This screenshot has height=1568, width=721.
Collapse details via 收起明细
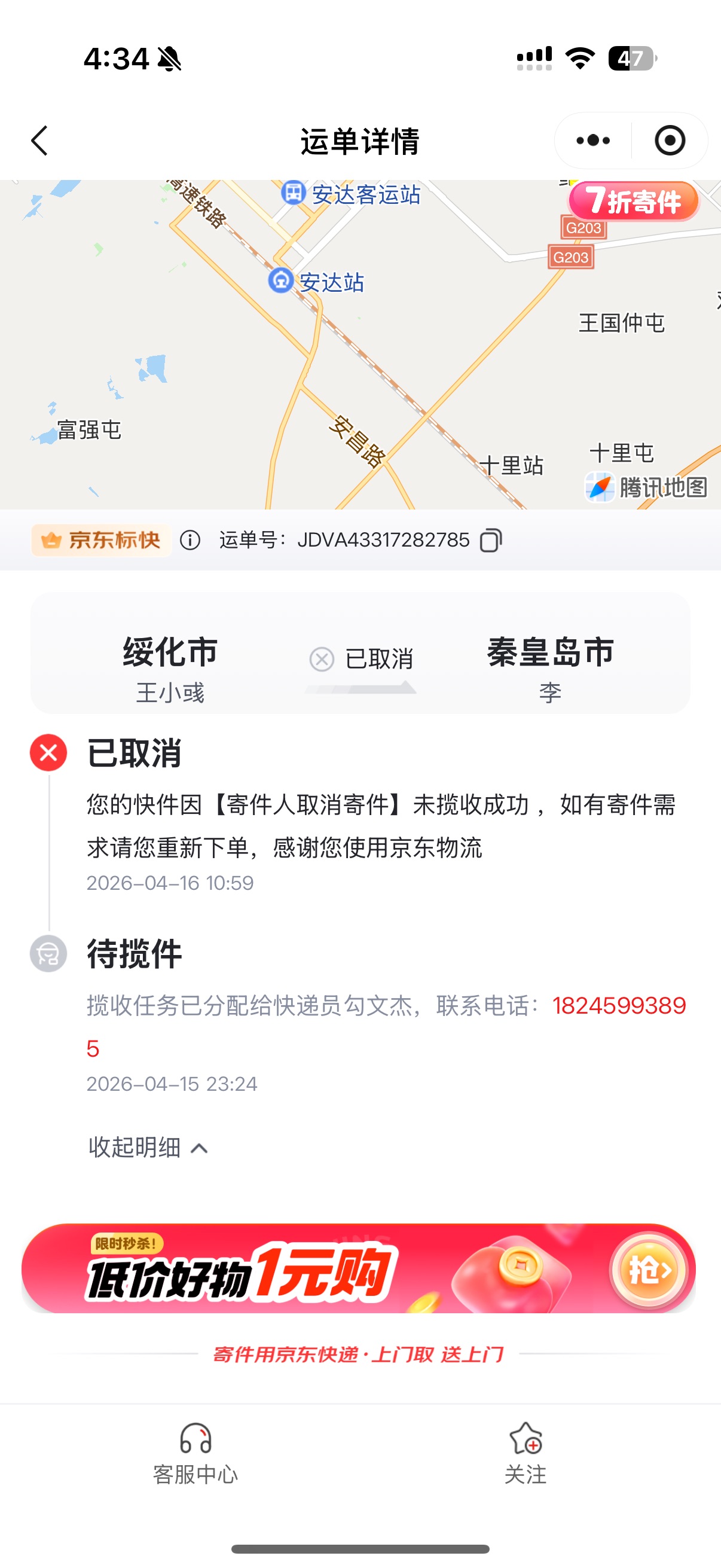[x=148, y=1148]
